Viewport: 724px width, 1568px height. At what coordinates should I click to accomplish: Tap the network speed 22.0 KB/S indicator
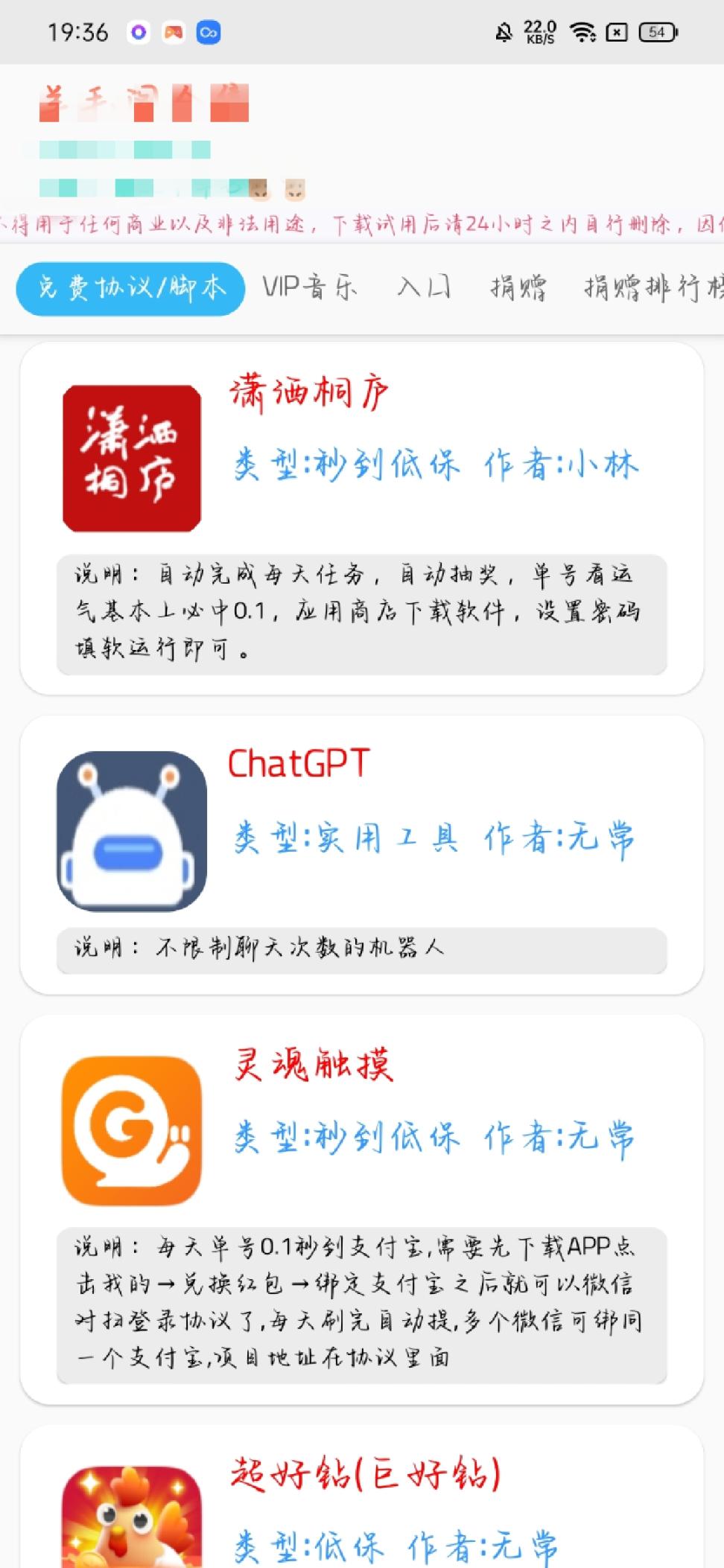[x=539, y=32]
